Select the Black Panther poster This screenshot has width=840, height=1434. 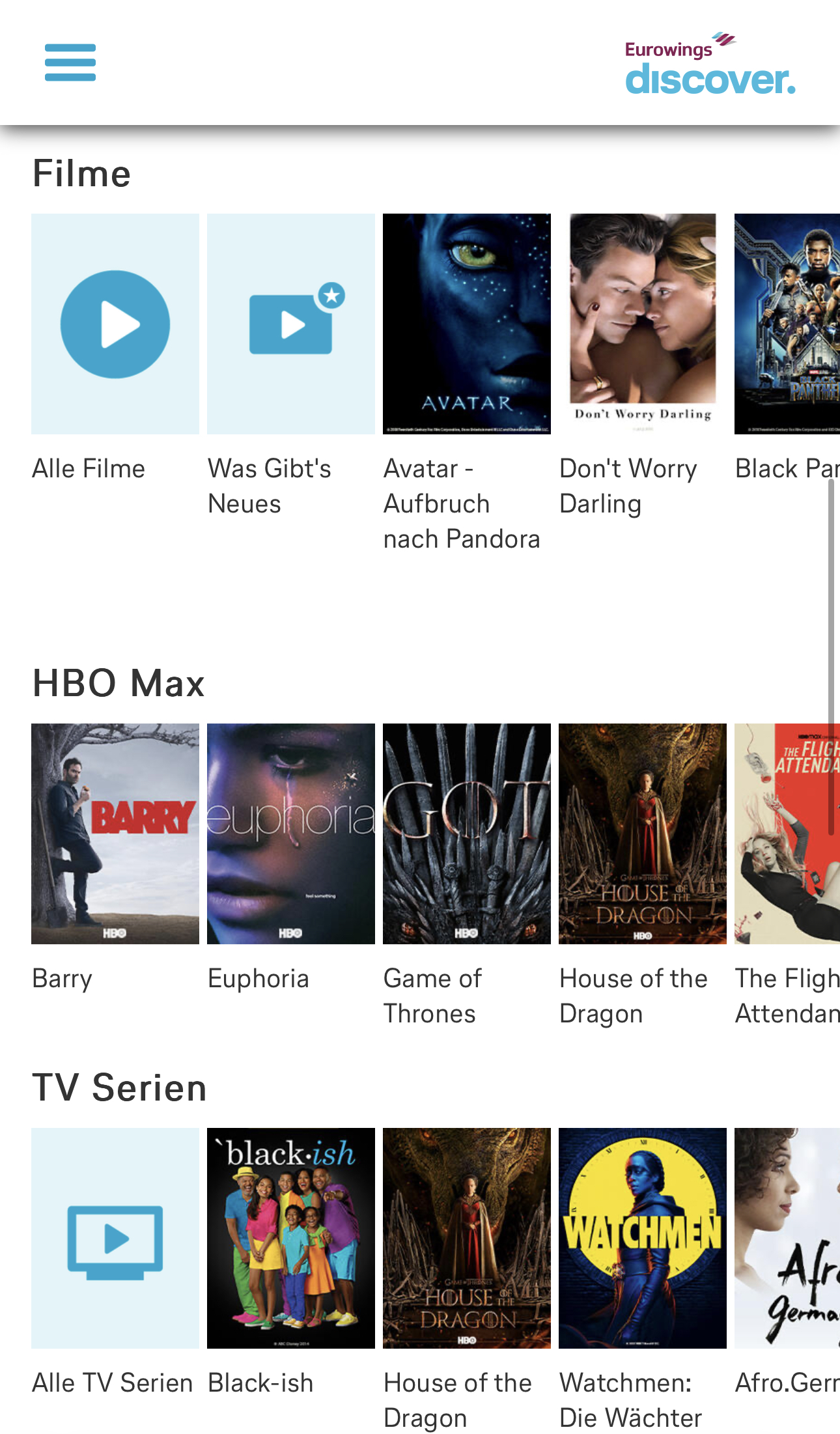click(787, 324)
